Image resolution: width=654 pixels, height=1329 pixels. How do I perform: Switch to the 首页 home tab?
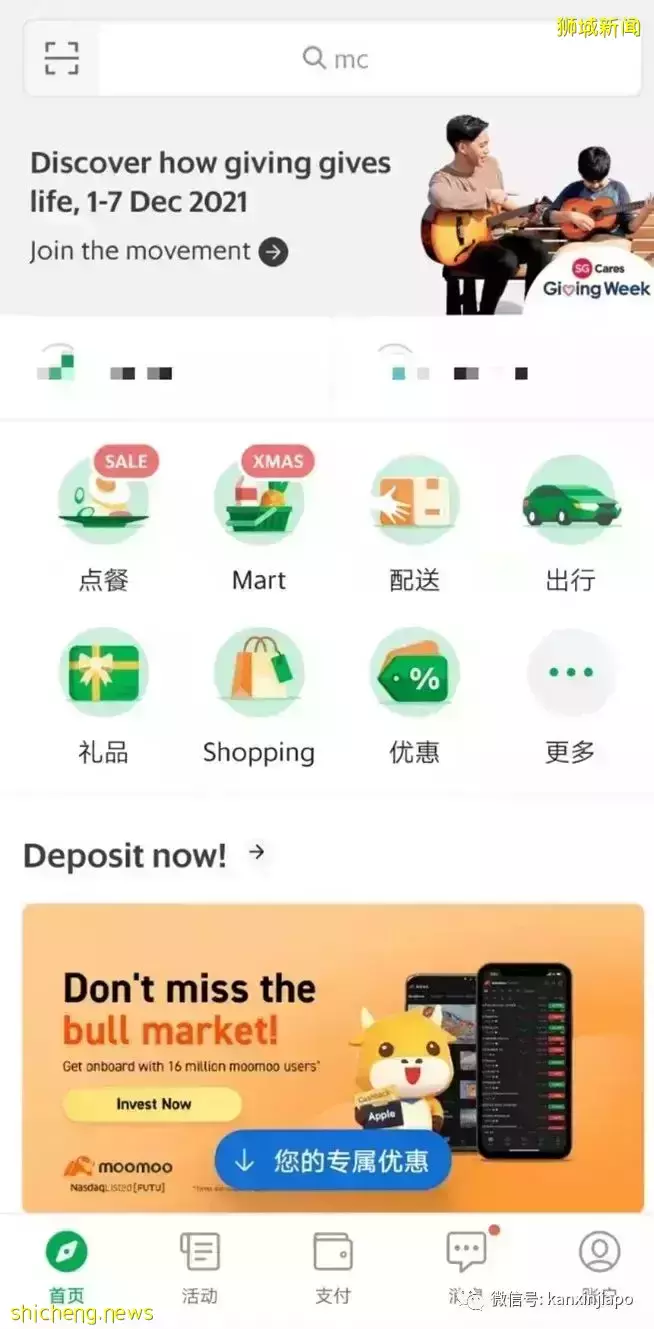pos(67,1265)
